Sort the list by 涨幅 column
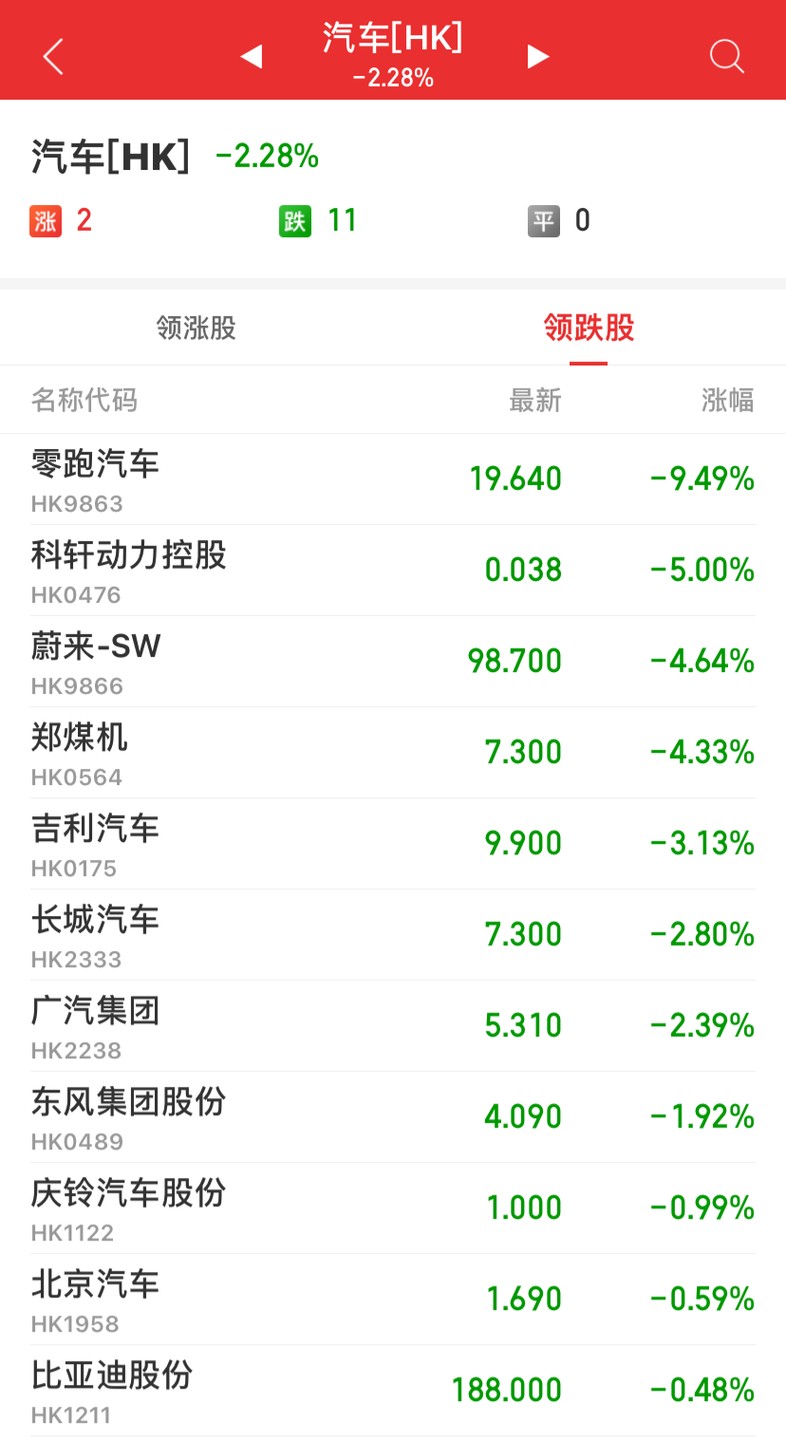Viewport: 786px width, 1440px height. (727, 401)
